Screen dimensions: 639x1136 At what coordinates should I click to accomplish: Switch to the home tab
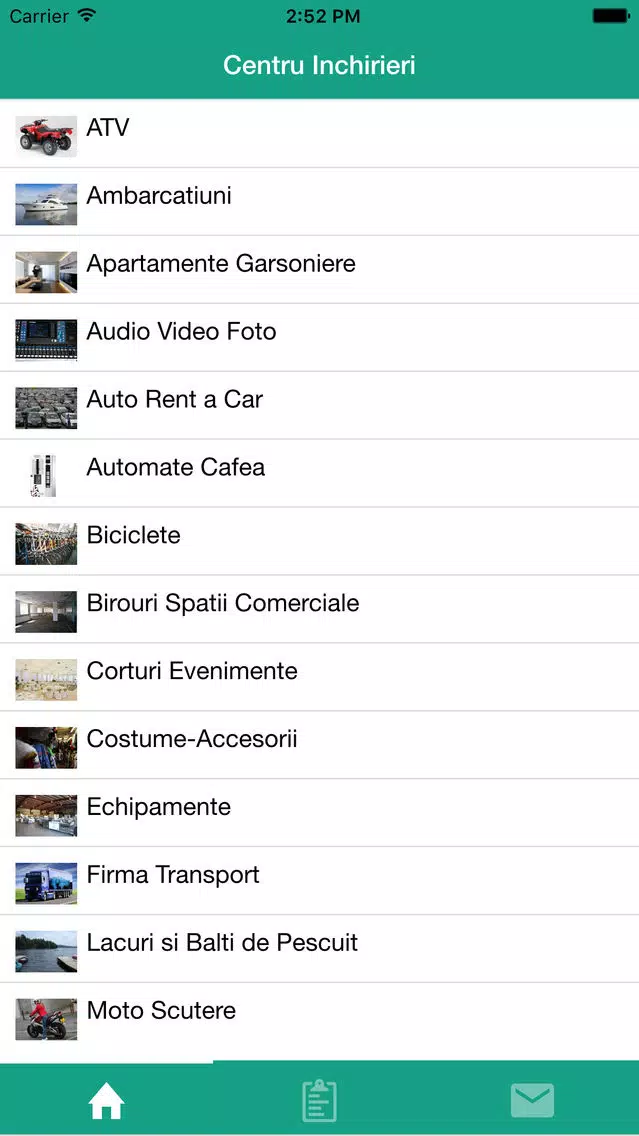(106, 1100)
